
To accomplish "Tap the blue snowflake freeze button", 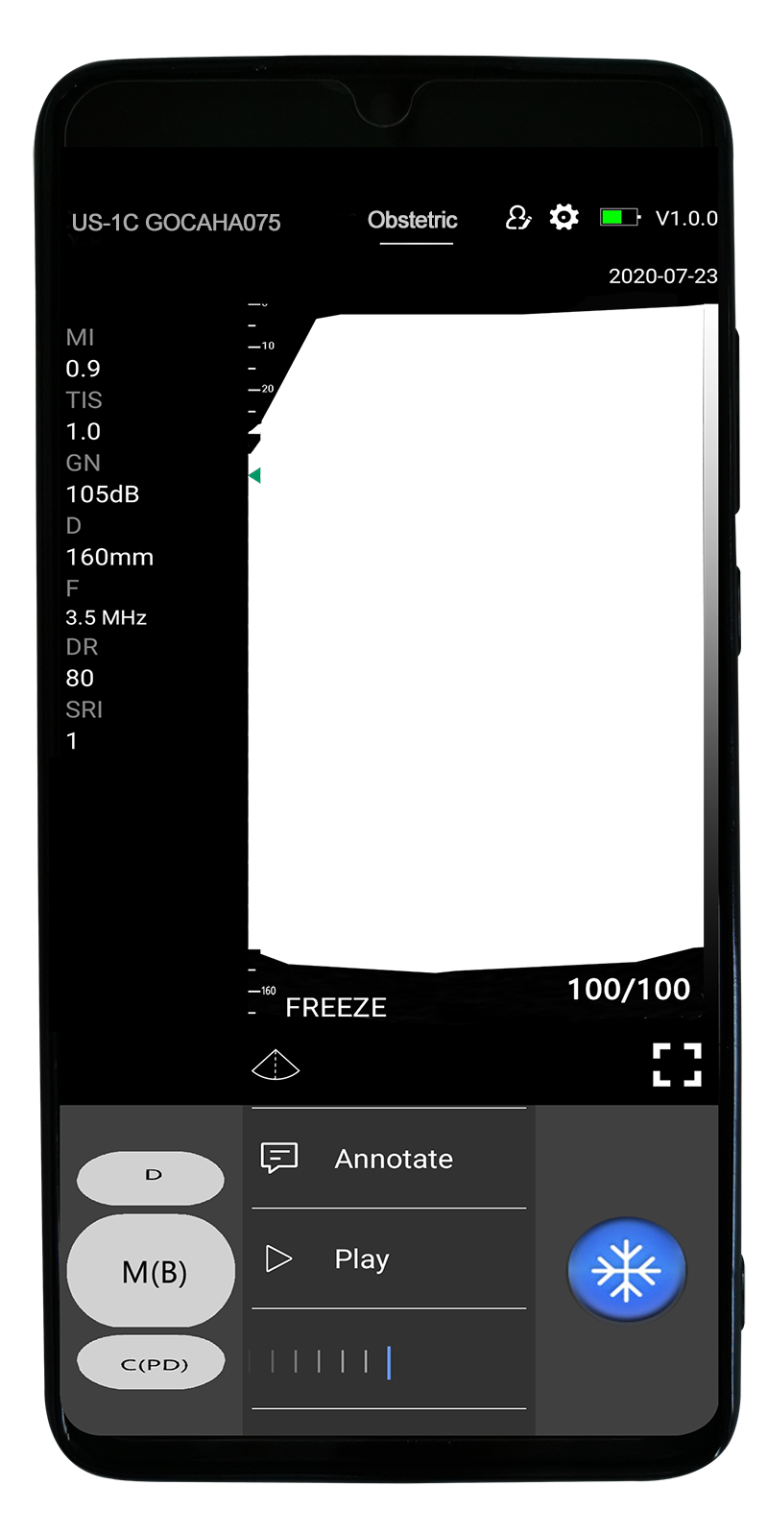I will click(x=626, y=1271).
